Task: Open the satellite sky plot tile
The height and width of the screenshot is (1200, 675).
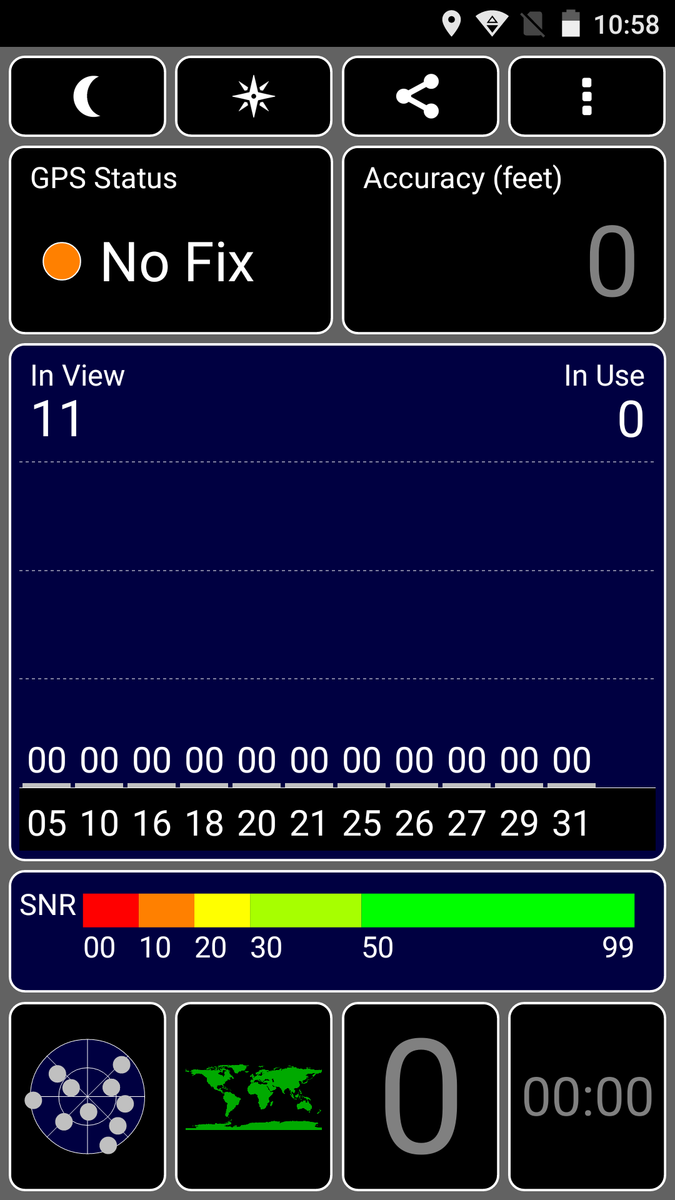Action: coord(87,1096)
